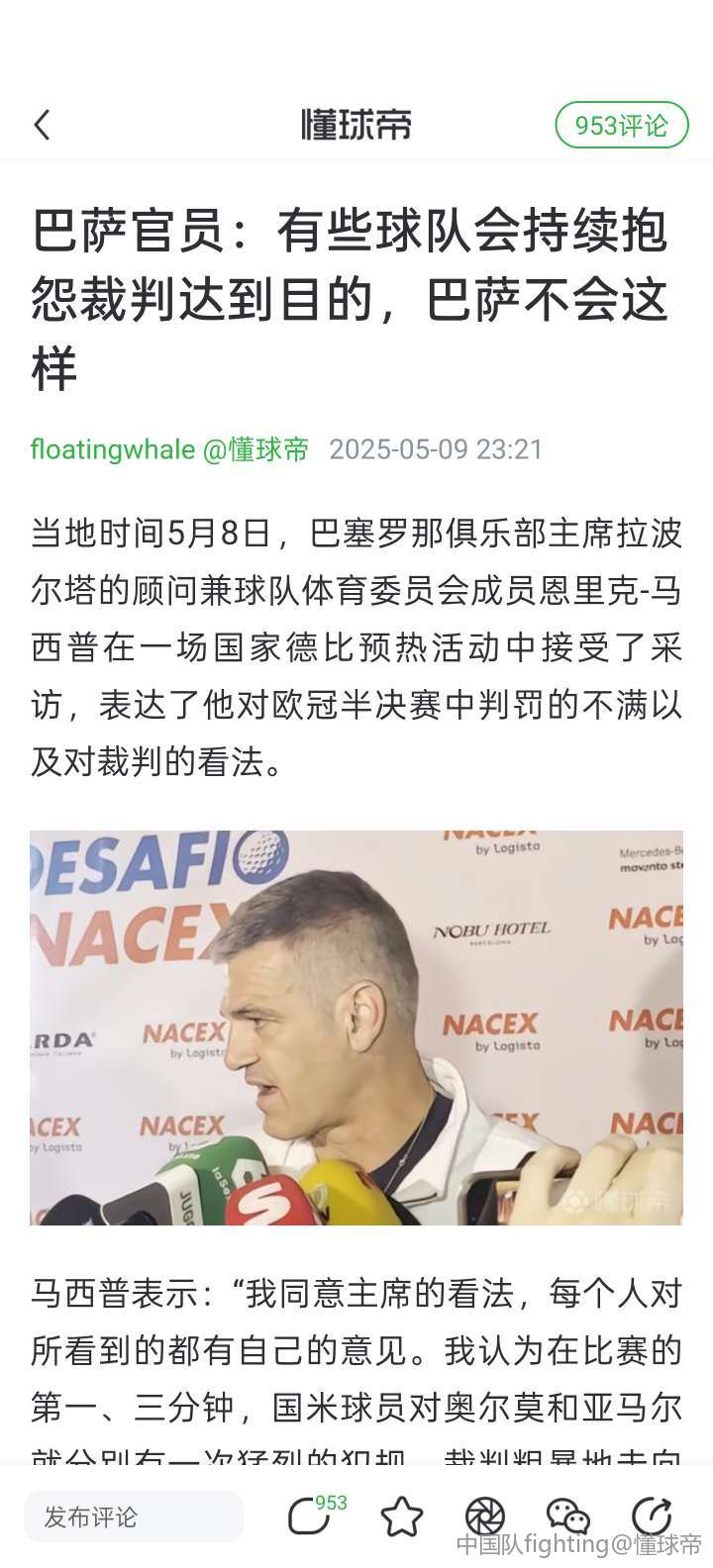Tap the 发布评论 comment field
This screenshot has height=1568, width=713.
[x=133, y=1517]
